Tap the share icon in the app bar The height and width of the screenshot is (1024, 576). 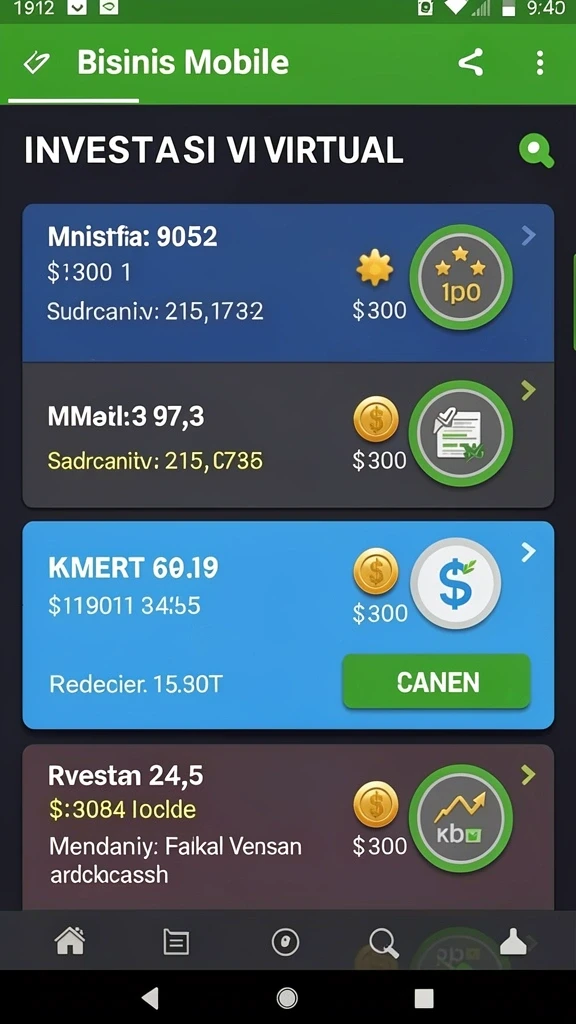(471, 63)
